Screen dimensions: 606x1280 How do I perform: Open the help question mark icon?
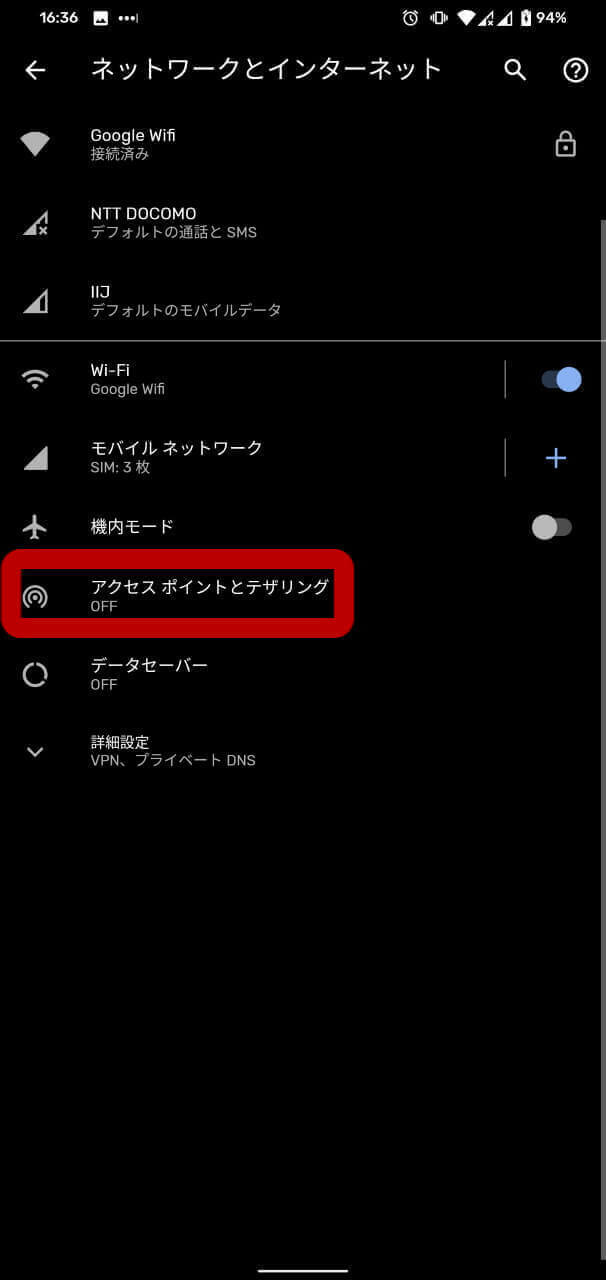point(575,70)
